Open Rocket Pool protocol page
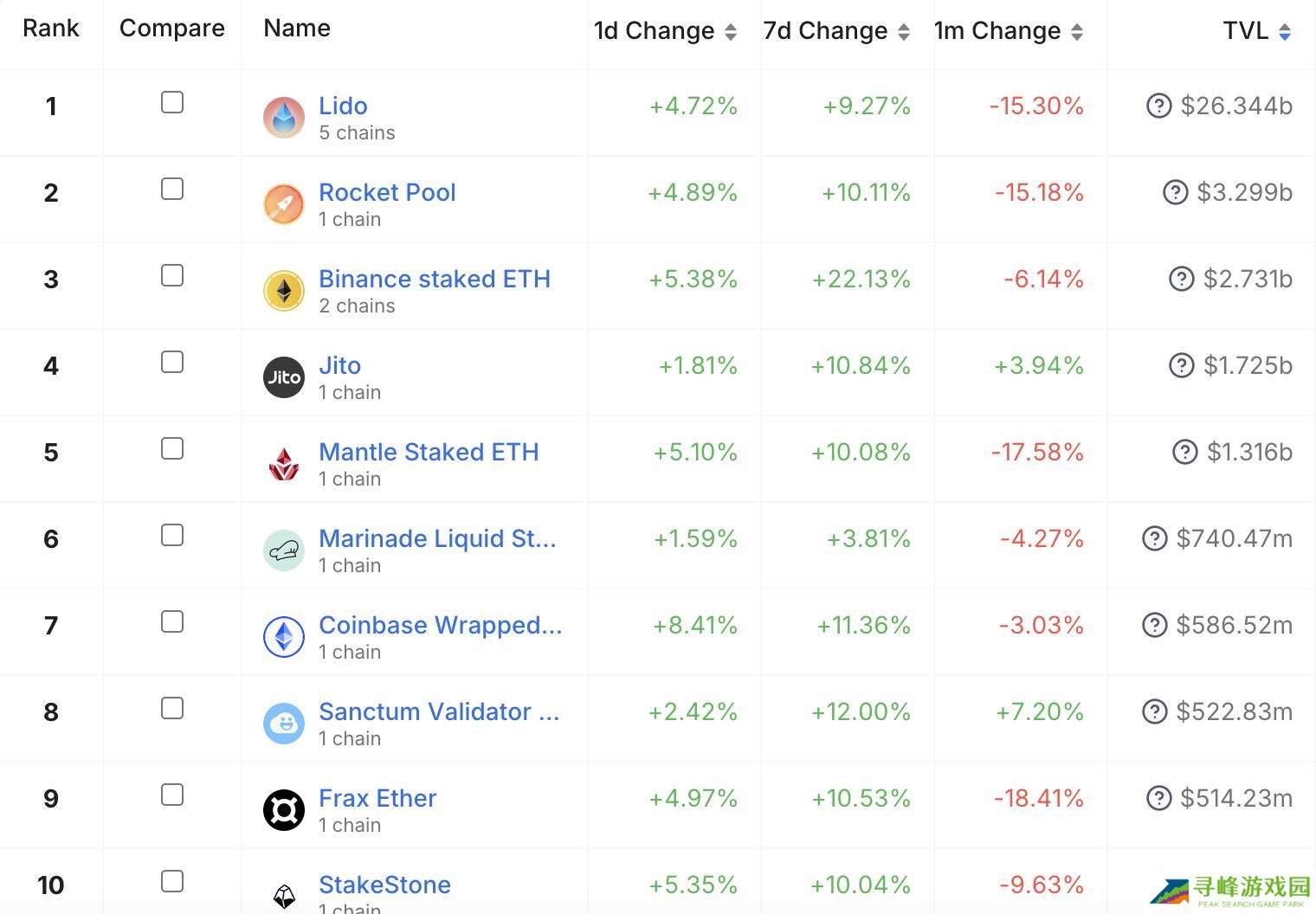Viewport: 1316px width, 914px height. [387, 192]
